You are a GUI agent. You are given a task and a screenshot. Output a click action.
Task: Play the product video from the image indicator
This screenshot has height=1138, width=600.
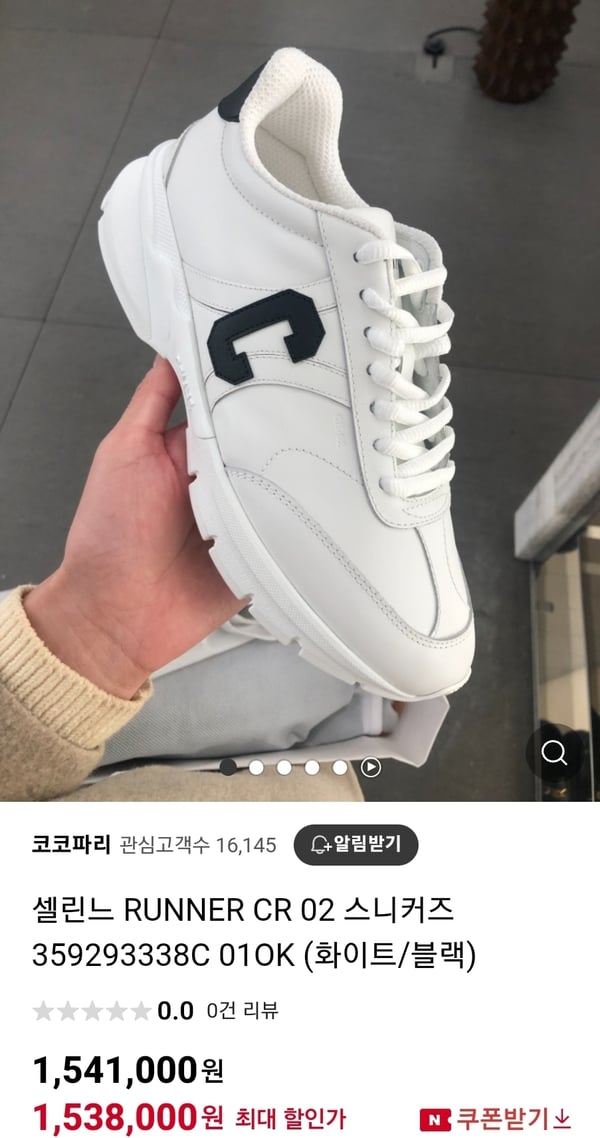(371, 768)
